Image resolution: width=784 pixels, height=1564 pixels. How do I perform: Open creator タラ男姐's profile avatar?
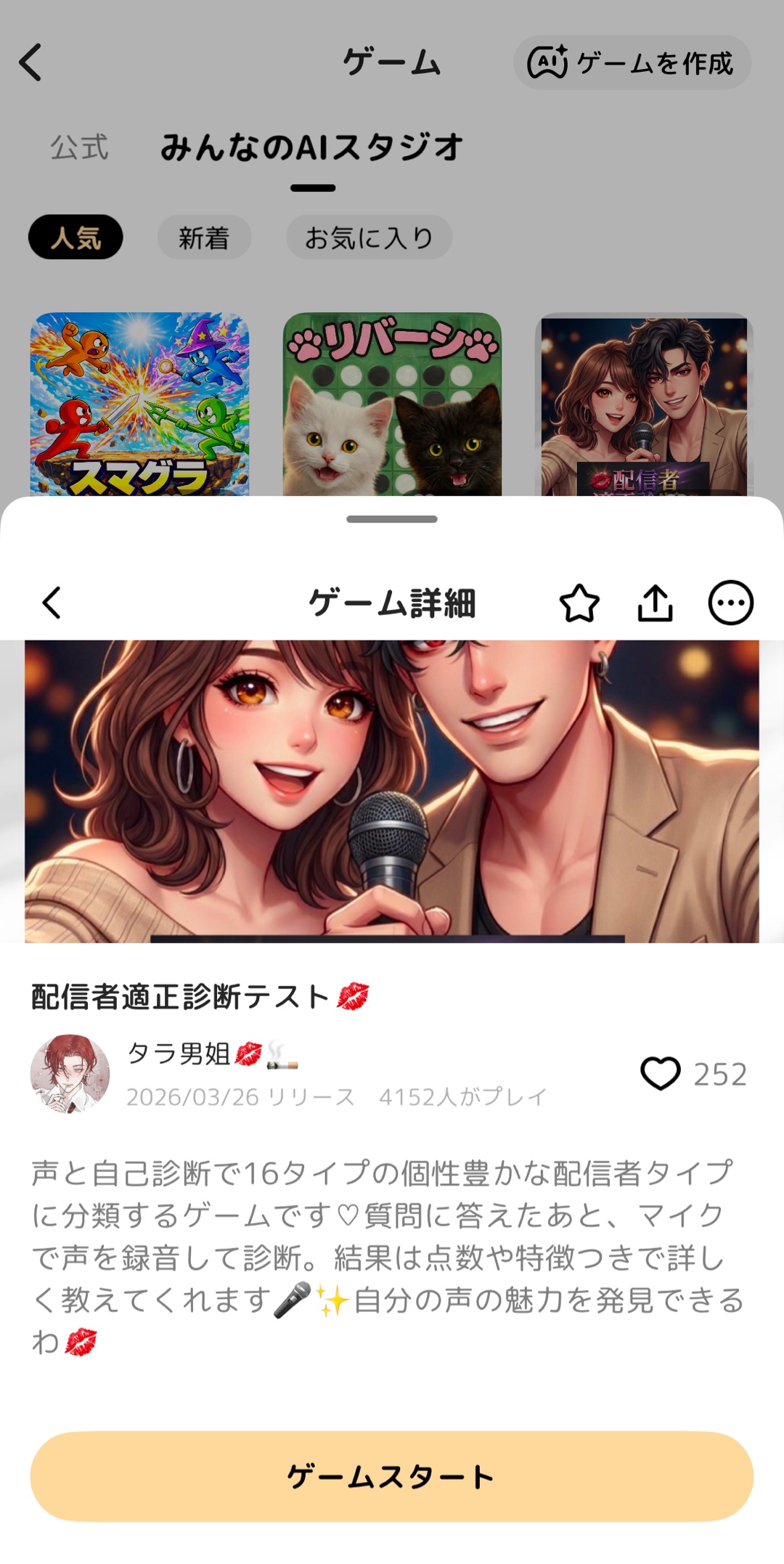pyautogui.click(x=70, y=1073)
